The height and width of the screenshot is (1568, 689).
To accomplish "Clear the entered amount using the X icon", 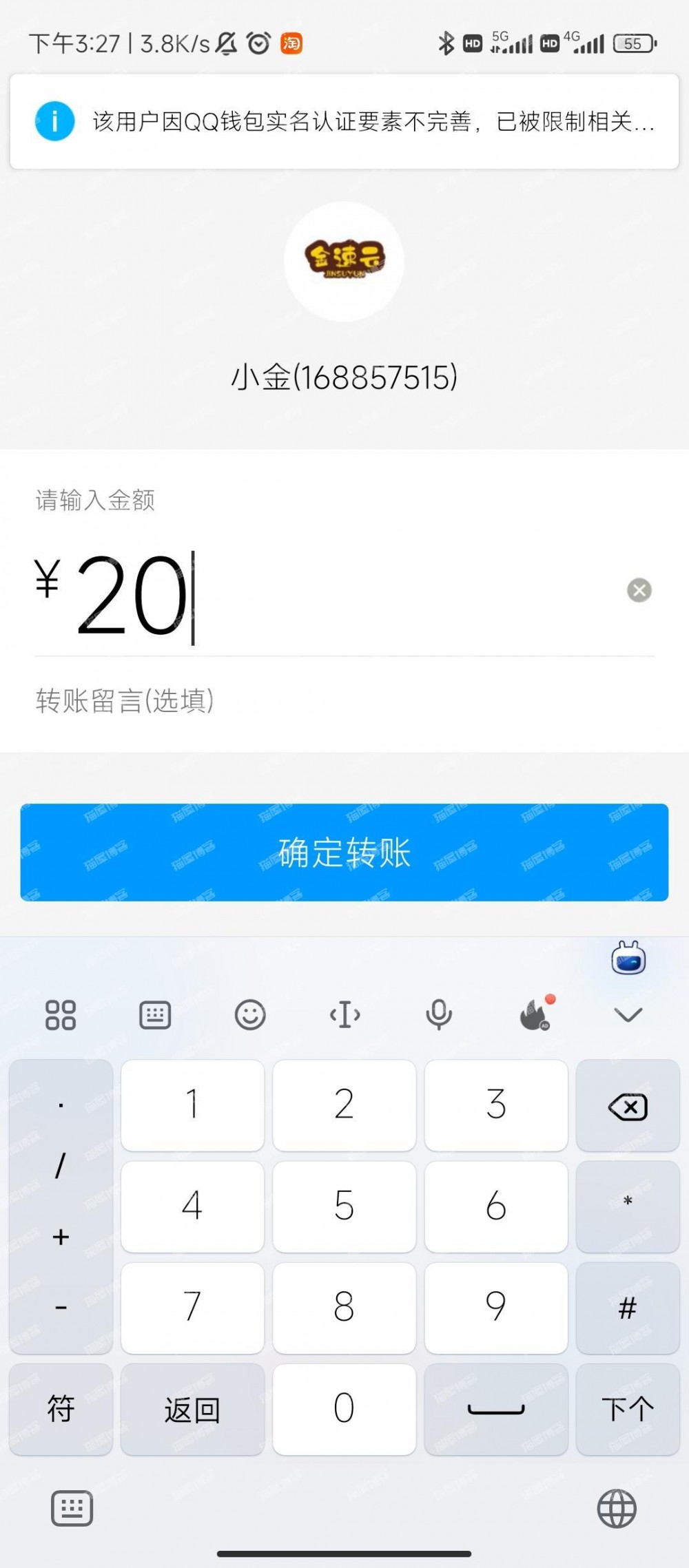I will coord(639,589).
